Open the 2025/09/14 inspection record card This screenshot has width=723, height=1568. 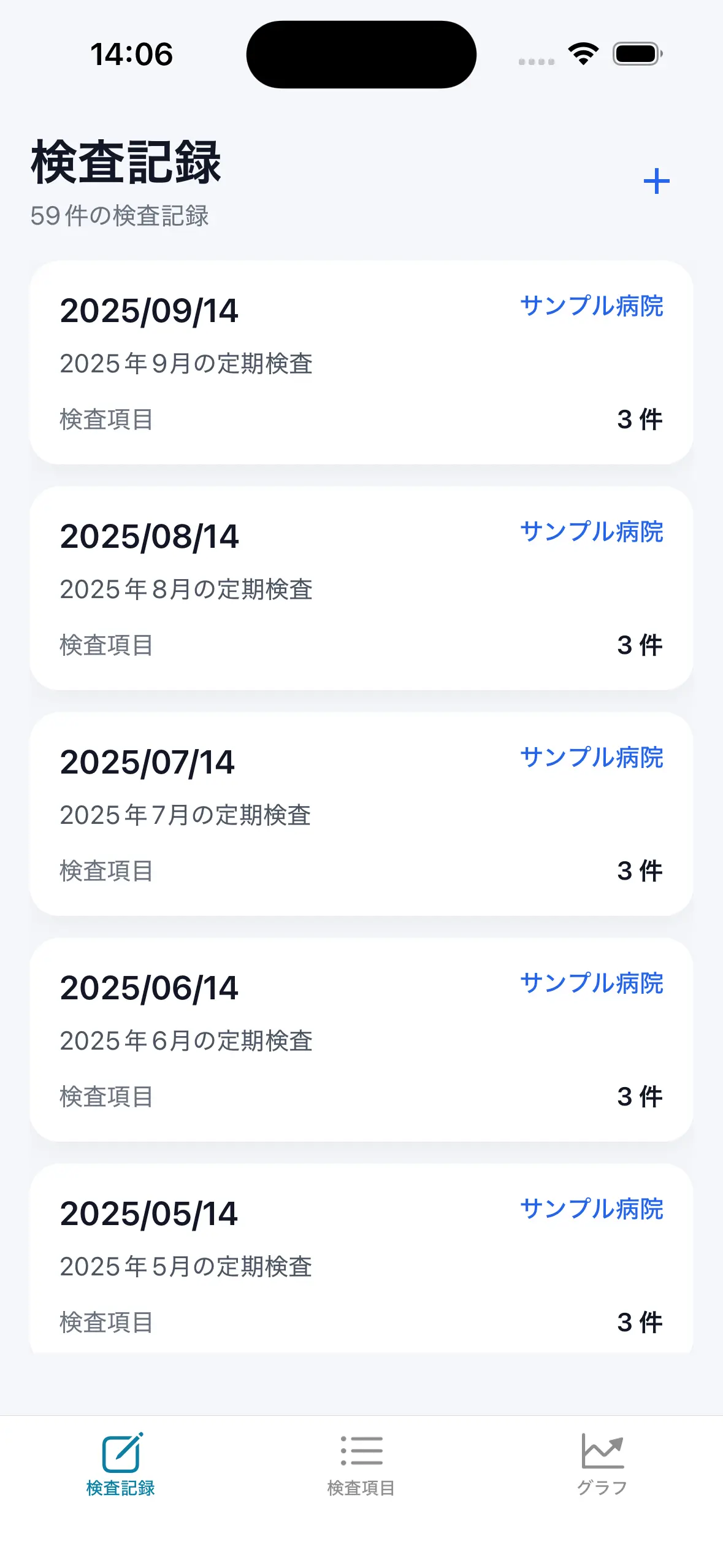pos(361,362)
